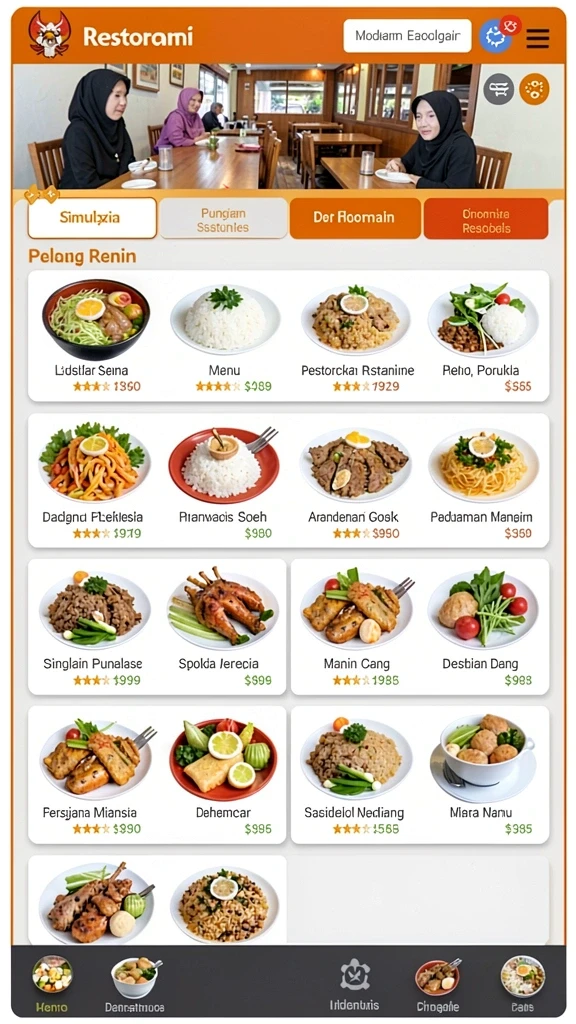
Task: Tap the gray icon on banner
Action: 498,89
